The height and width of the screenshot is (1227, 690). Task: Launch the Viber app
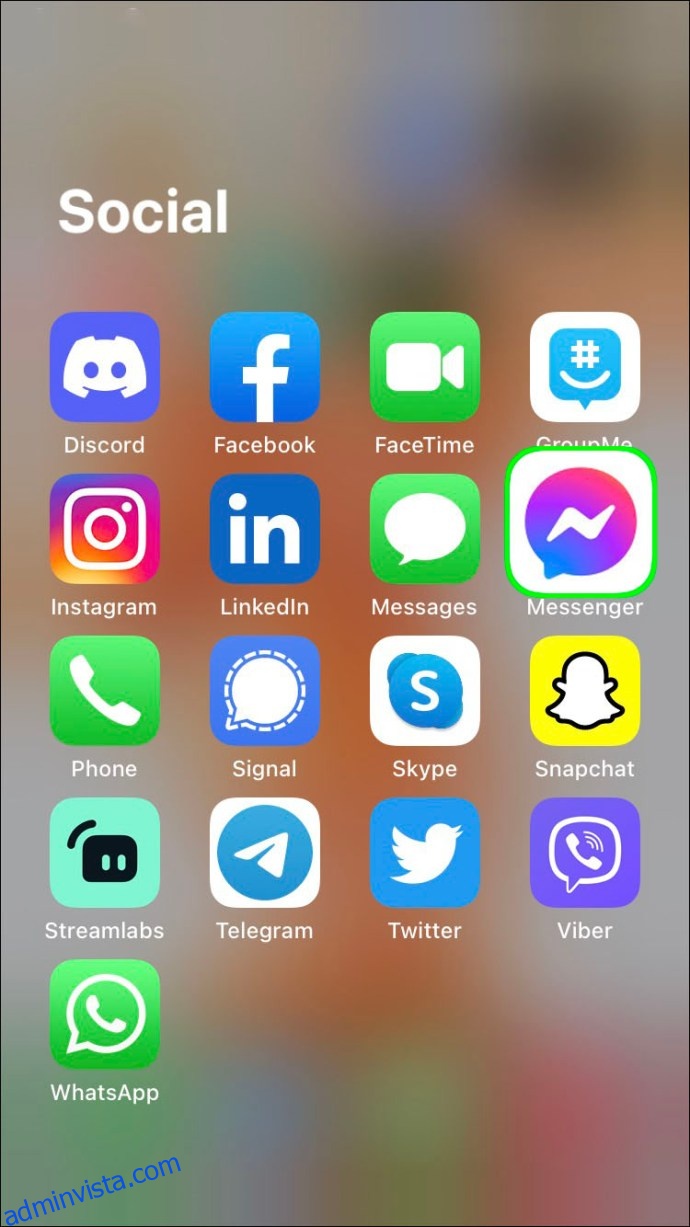(x=584, y=852)
